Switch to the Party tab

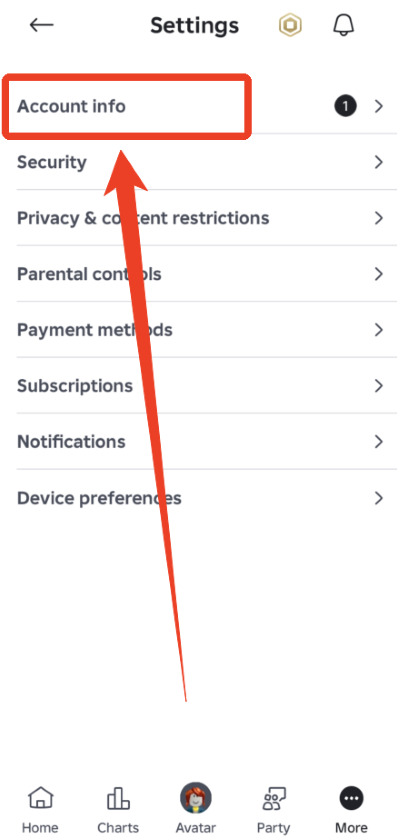coord(274,809)
